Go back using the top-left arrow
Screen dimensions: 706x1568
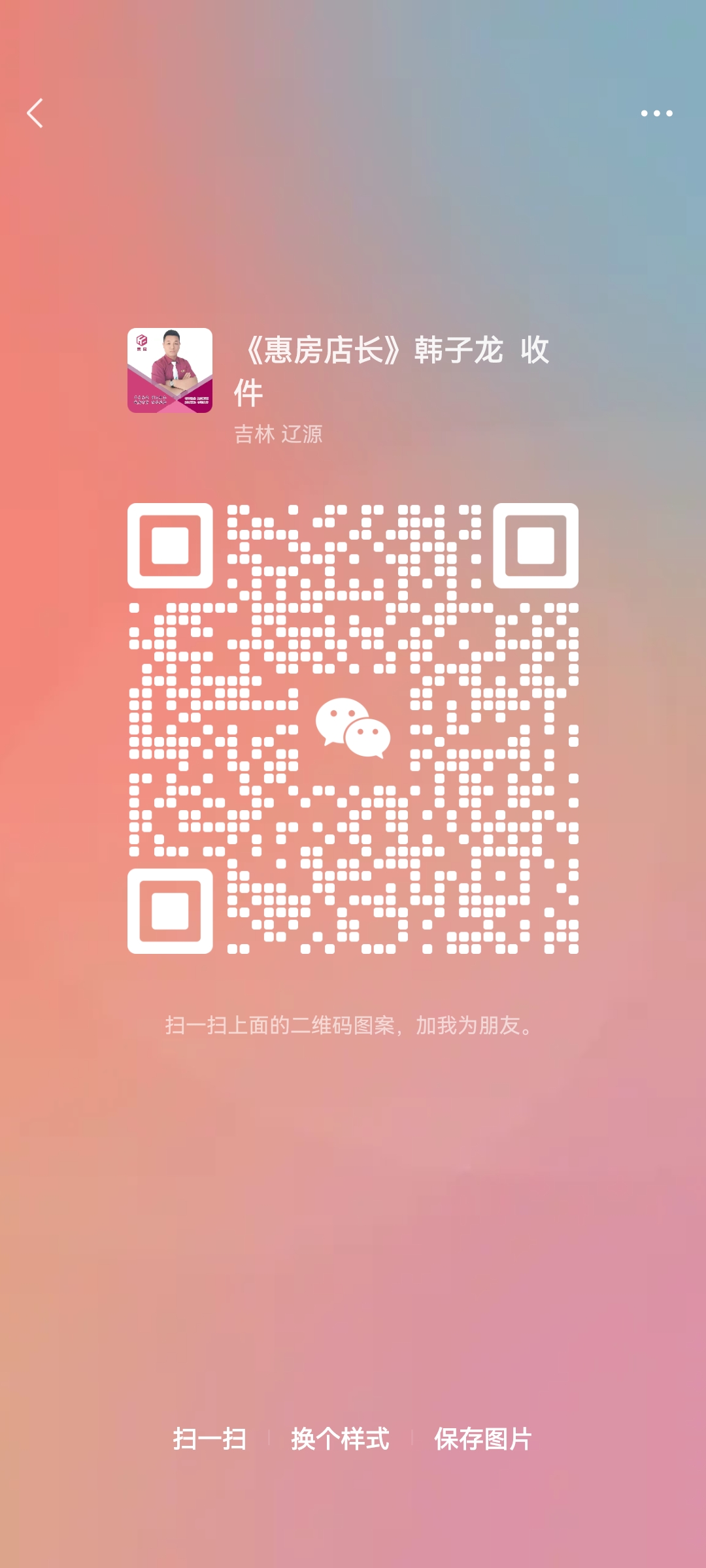pos(35,114)
